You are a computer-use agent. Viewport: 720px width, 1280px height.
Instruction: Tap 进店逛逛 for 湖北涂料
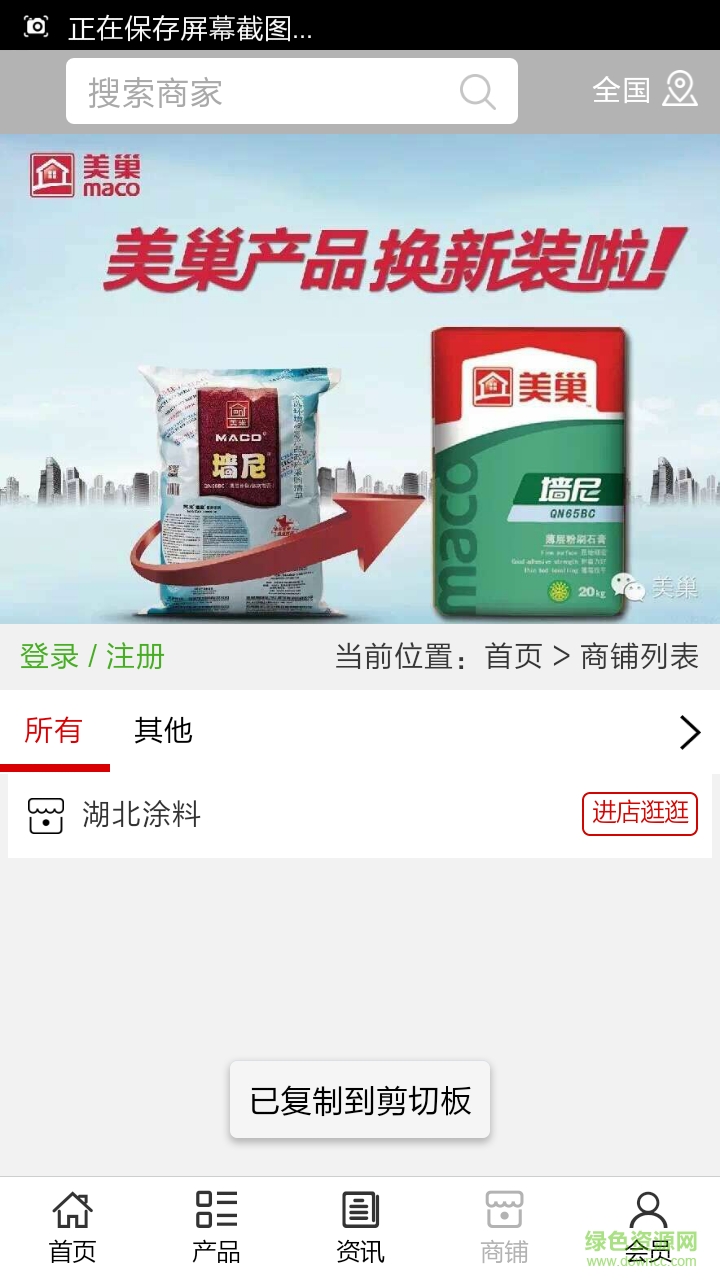[x=640, y=813]
